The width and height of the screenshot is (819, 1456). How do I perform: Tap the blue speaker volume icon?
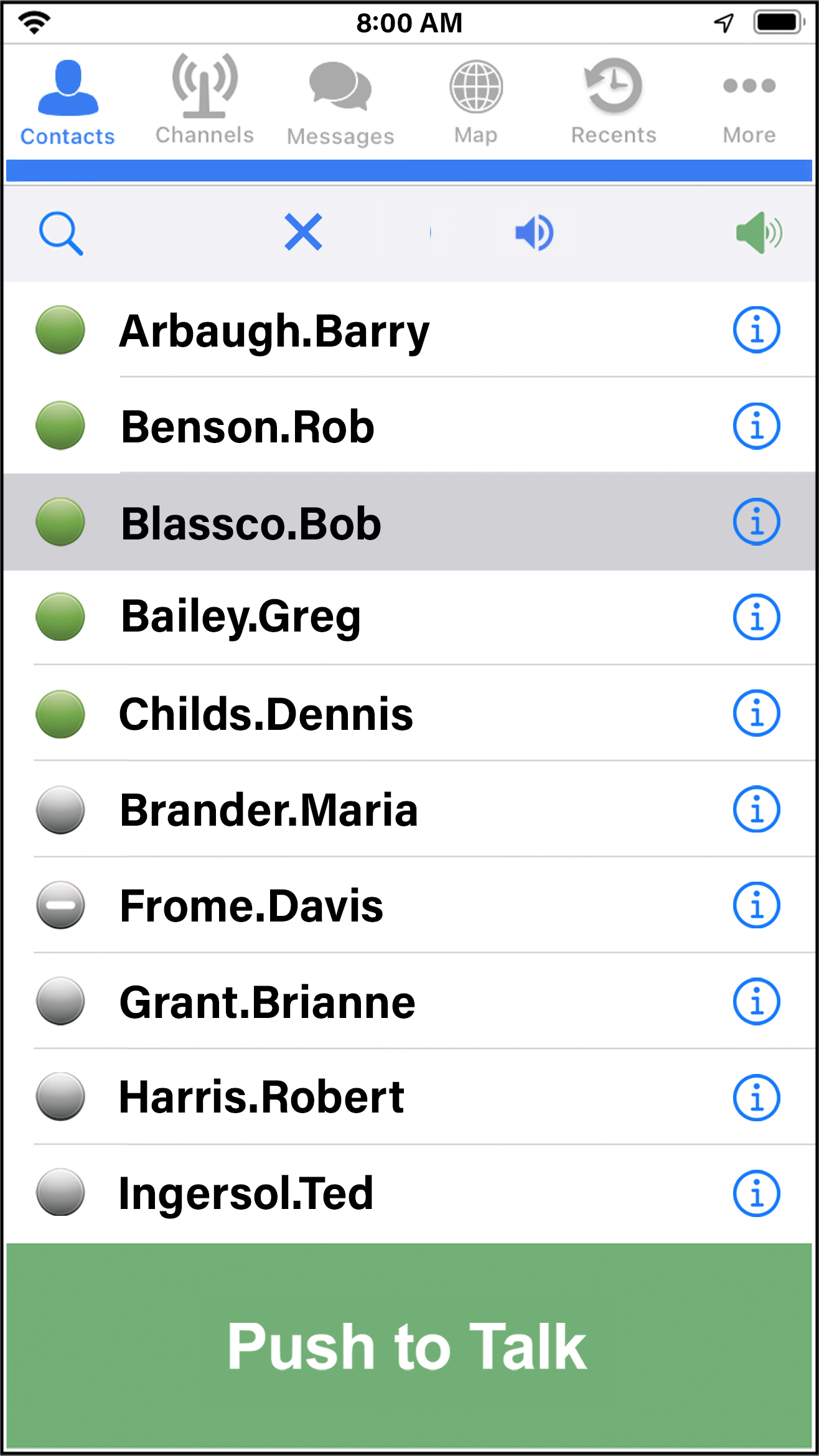coord(534,233)
